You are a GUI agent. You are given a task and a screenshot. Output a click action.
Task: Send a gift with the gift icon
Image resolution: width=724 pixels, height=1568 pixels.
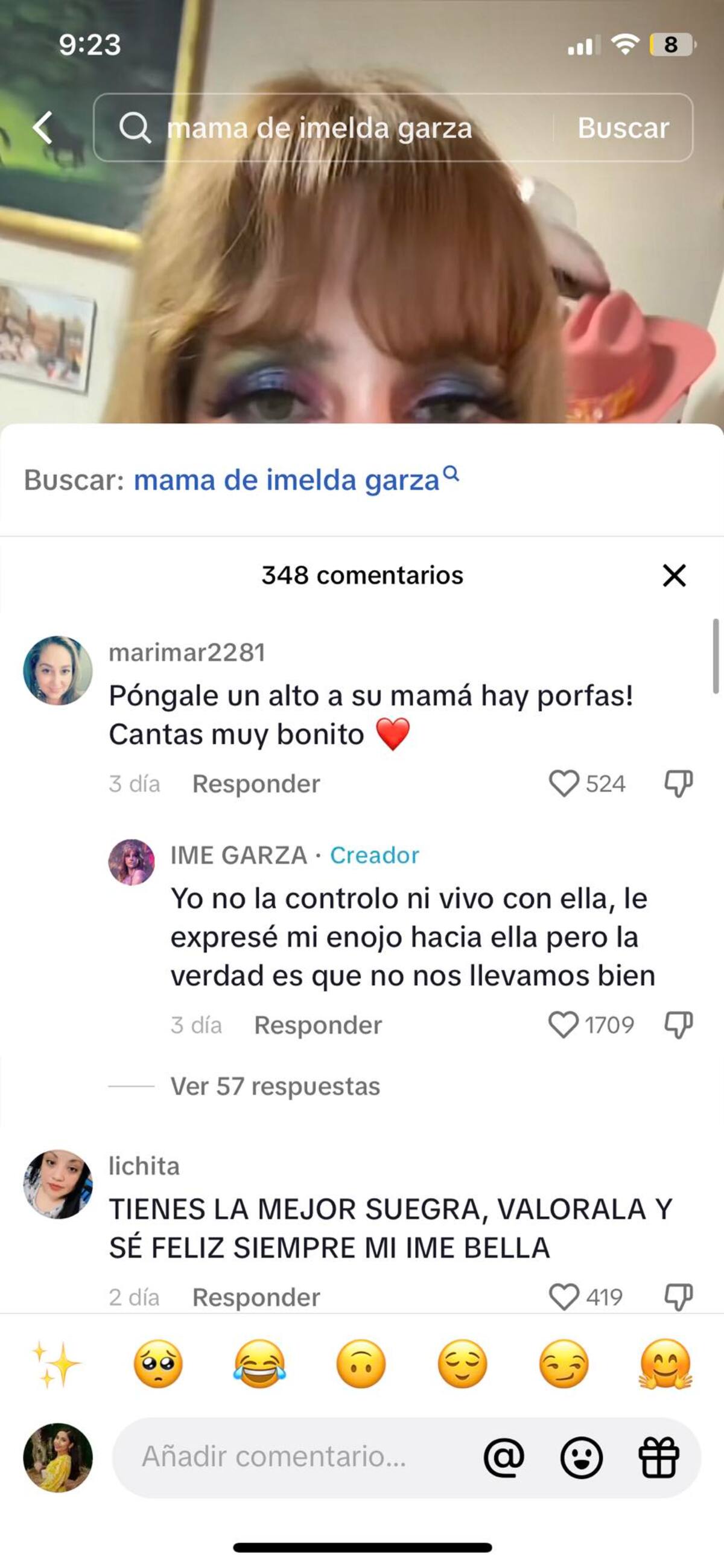coord(658,1457)
